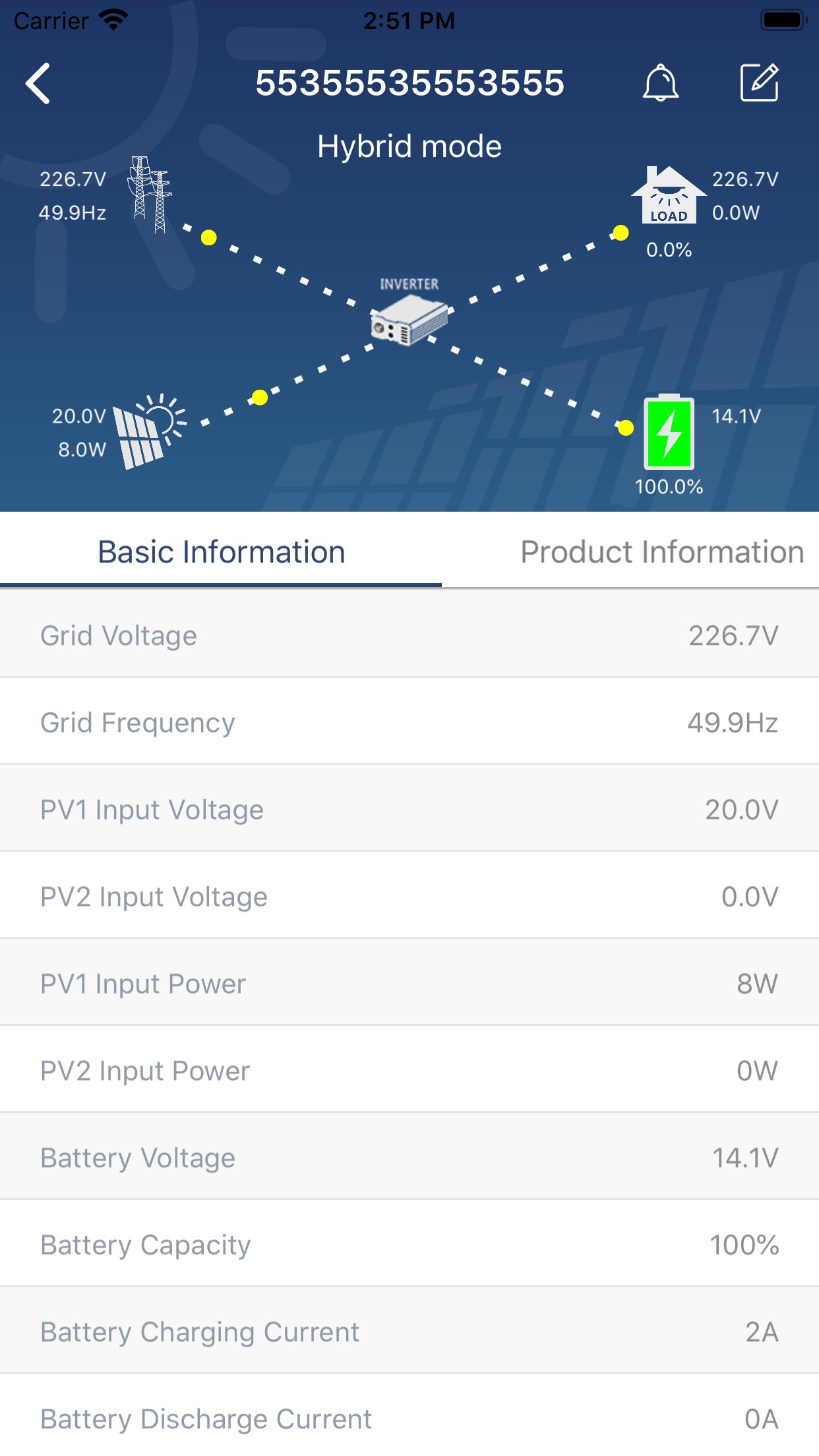Go back to the previous screen

point(38,84)
